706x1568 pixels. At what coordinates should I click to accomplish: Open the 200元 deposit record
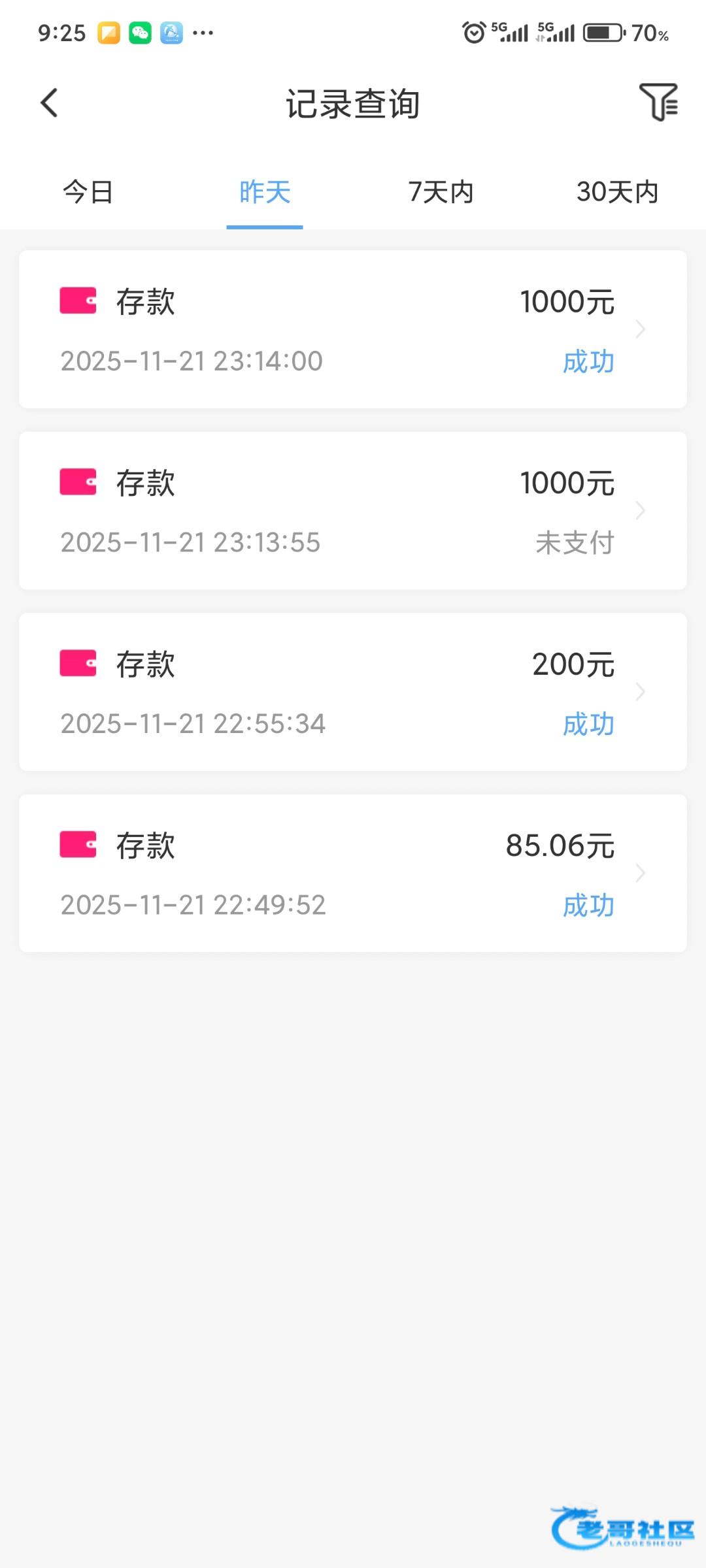coord(353,692)
